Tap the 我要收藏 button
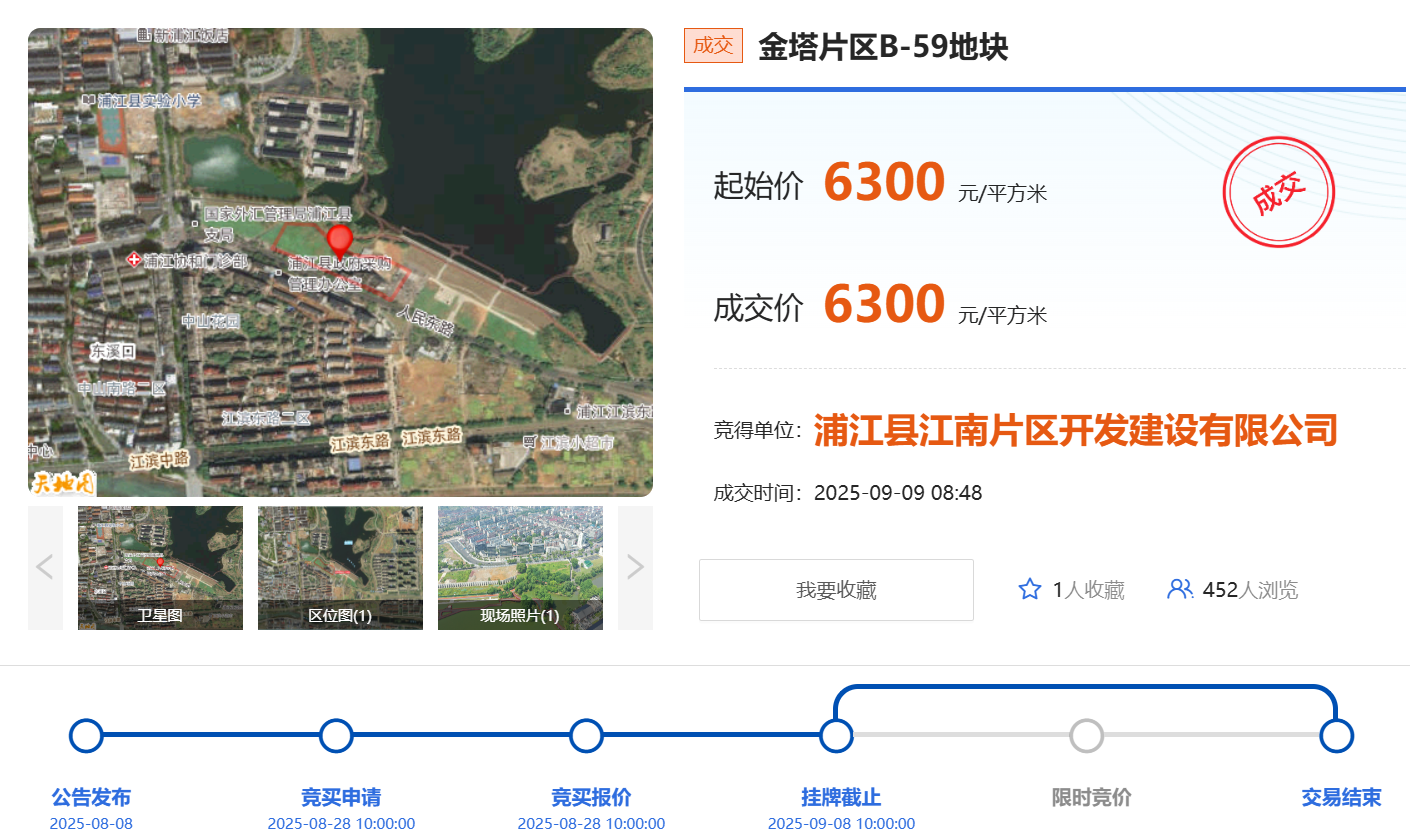The height and width of the screenshot is (839, 1410). click(836, 590)
